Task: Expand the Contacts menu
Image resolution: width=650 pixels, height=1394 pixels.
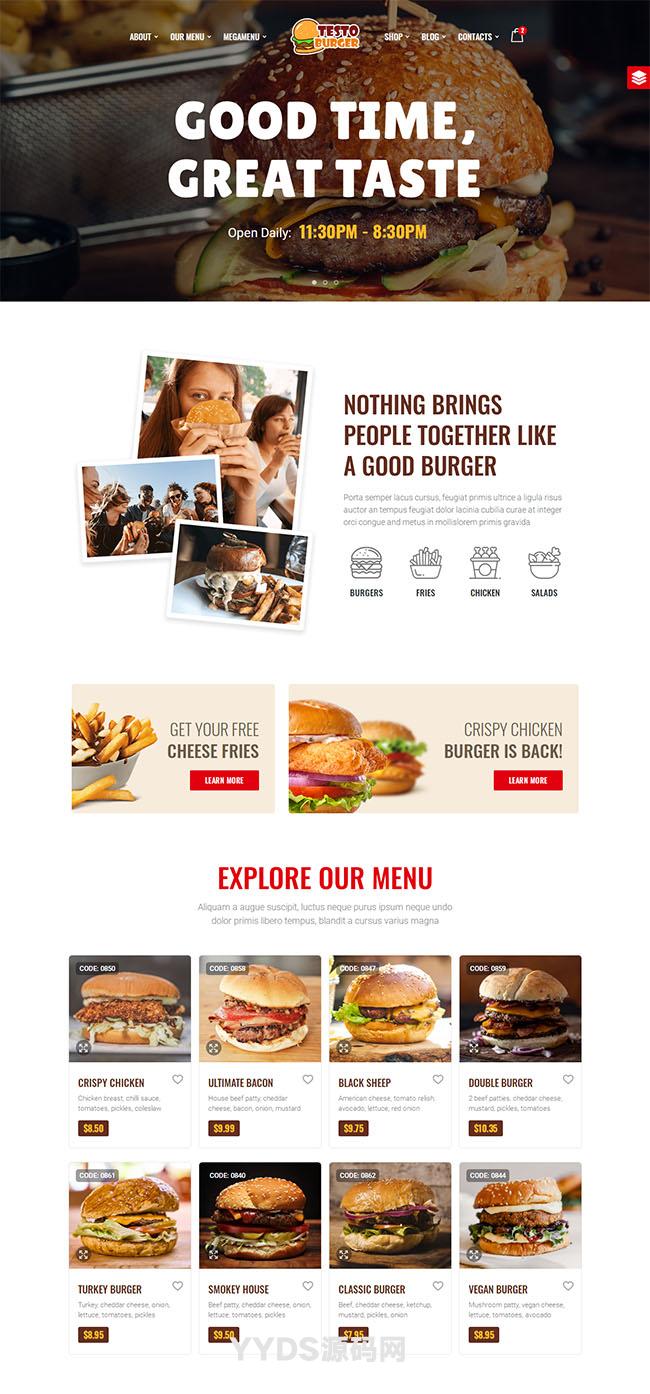Action: pyautogui.click(x=478, y=37)
